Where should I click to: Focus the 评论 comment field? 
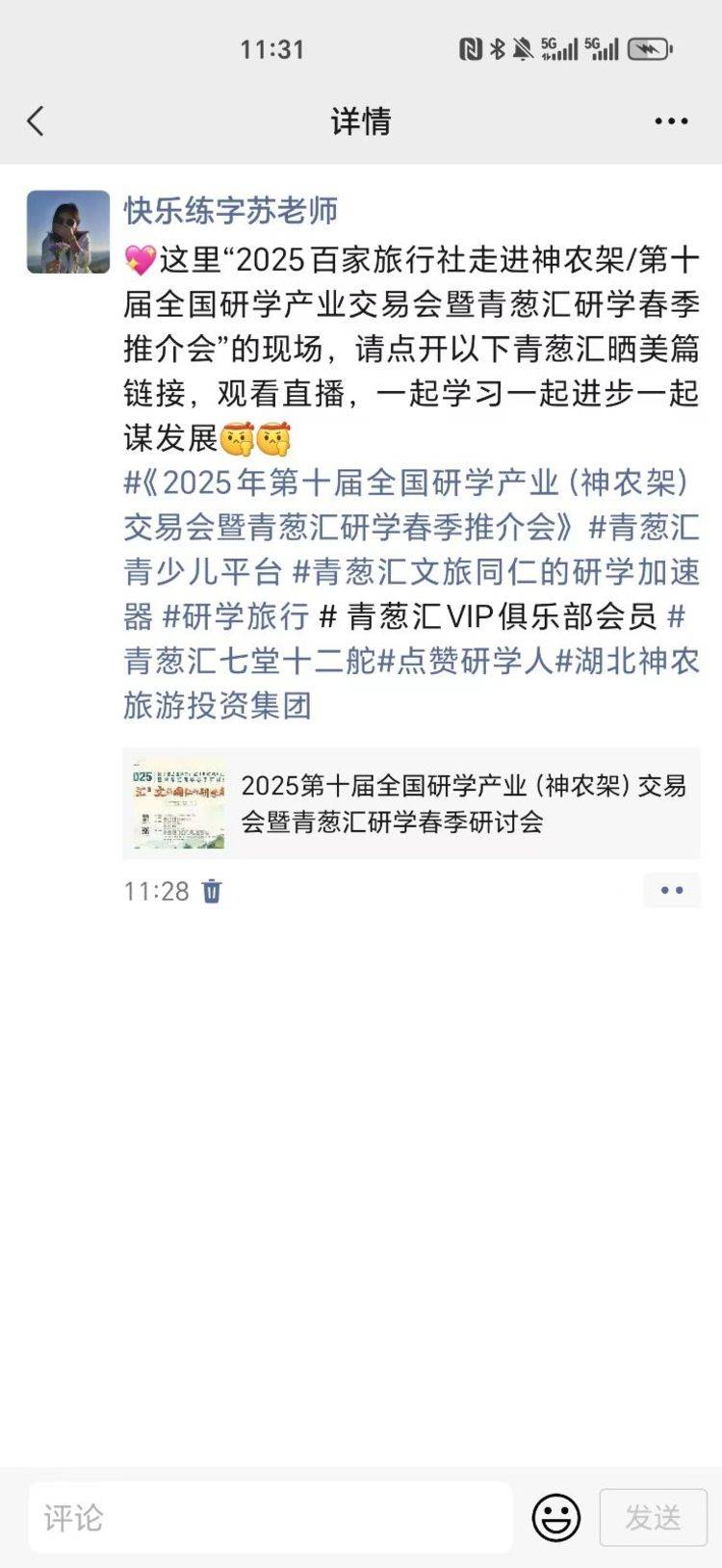pos(270,1518)
